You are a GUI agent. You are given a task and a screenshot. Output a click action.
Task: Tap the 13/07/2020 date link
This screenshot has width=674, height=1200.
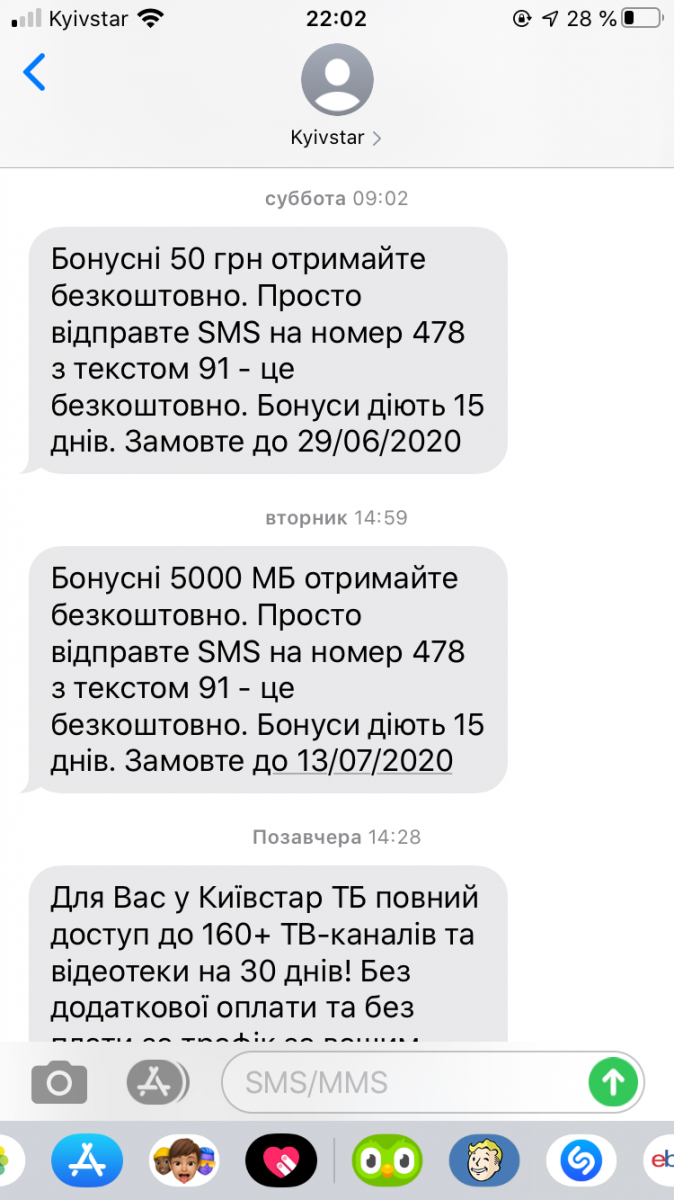click(374, 760)
